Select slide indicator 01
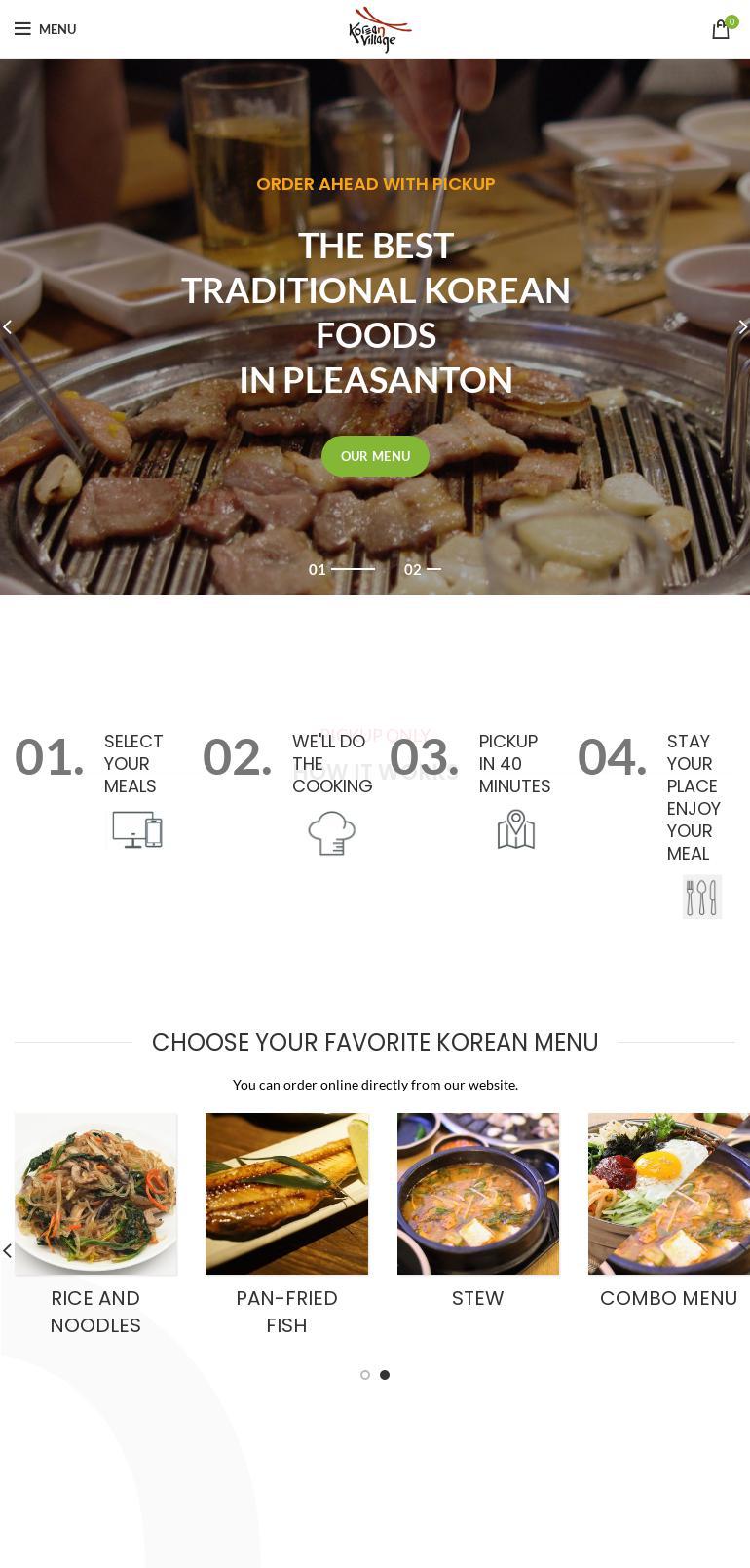 click(342, 569)
